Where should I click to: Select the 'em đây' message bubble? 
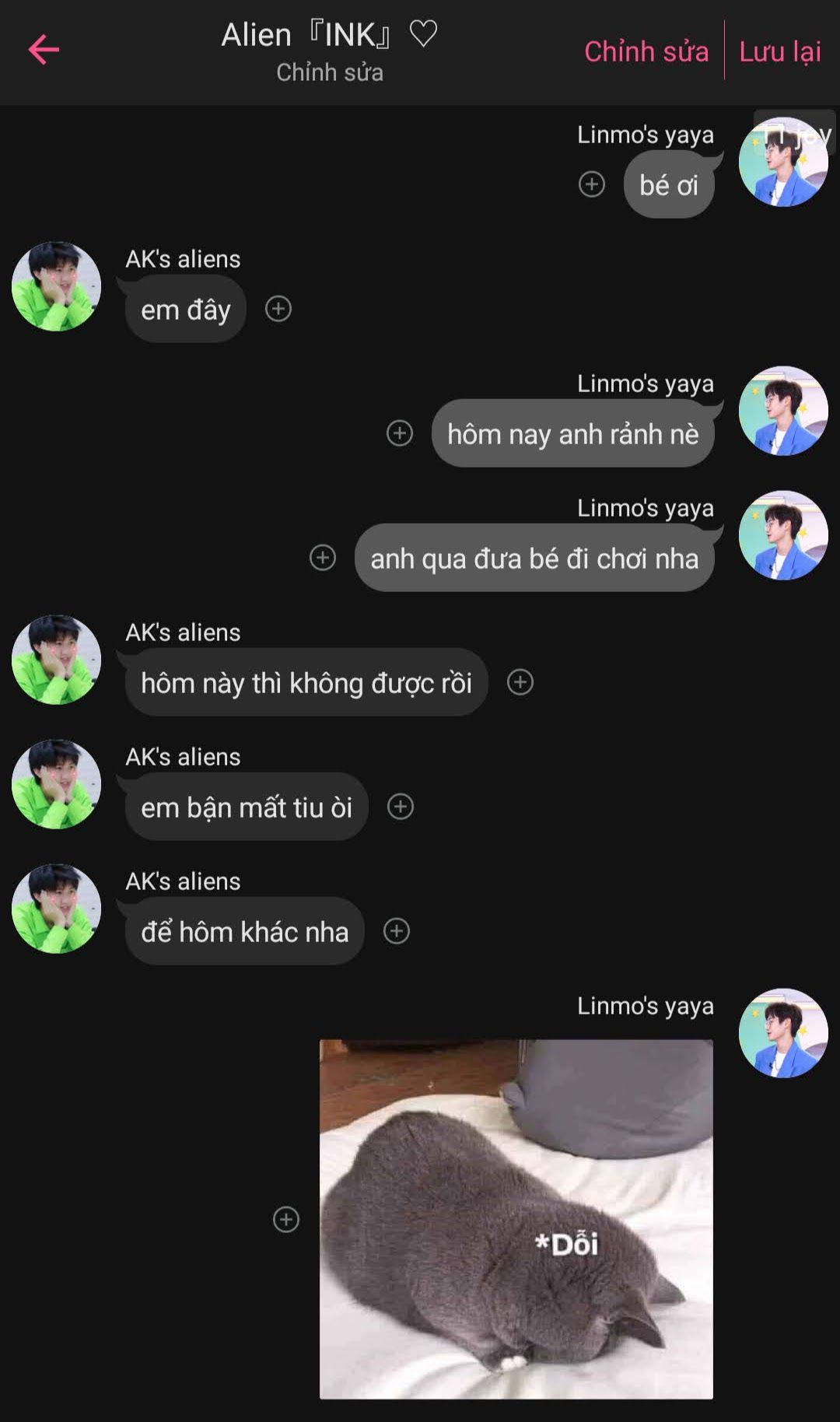click(x=186, y=309)
